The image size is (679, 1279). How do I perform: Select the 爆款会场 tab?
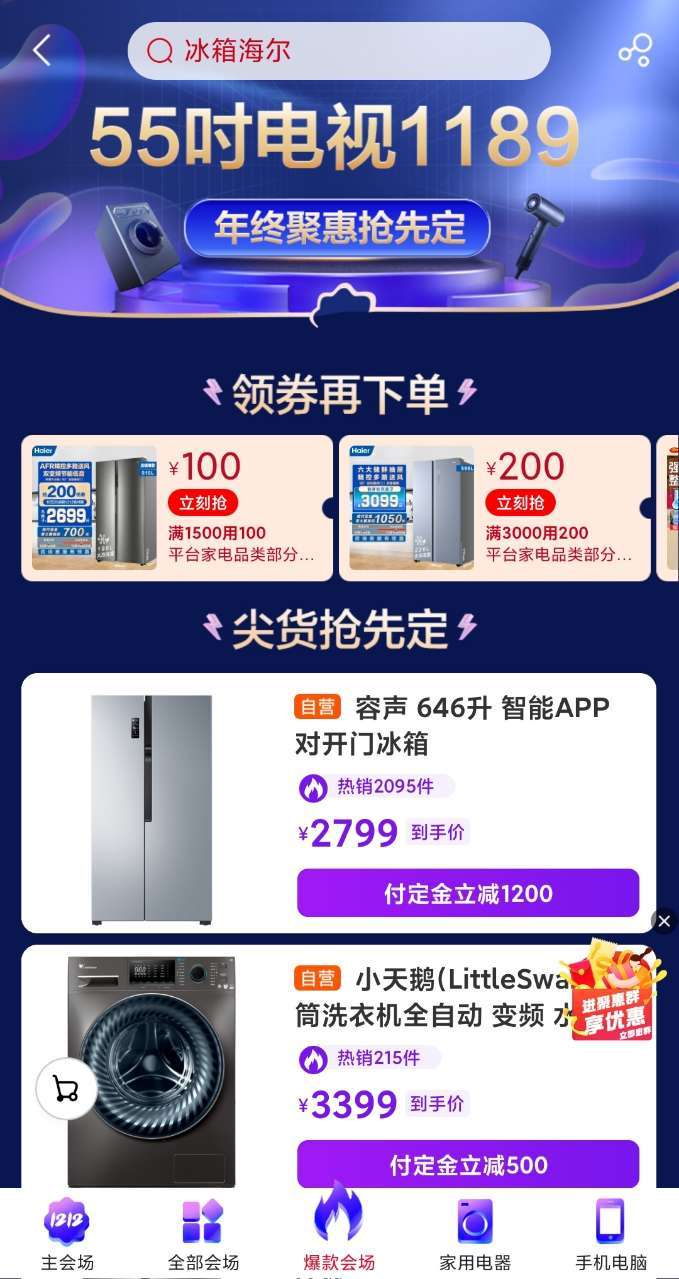click(339, 1233)
